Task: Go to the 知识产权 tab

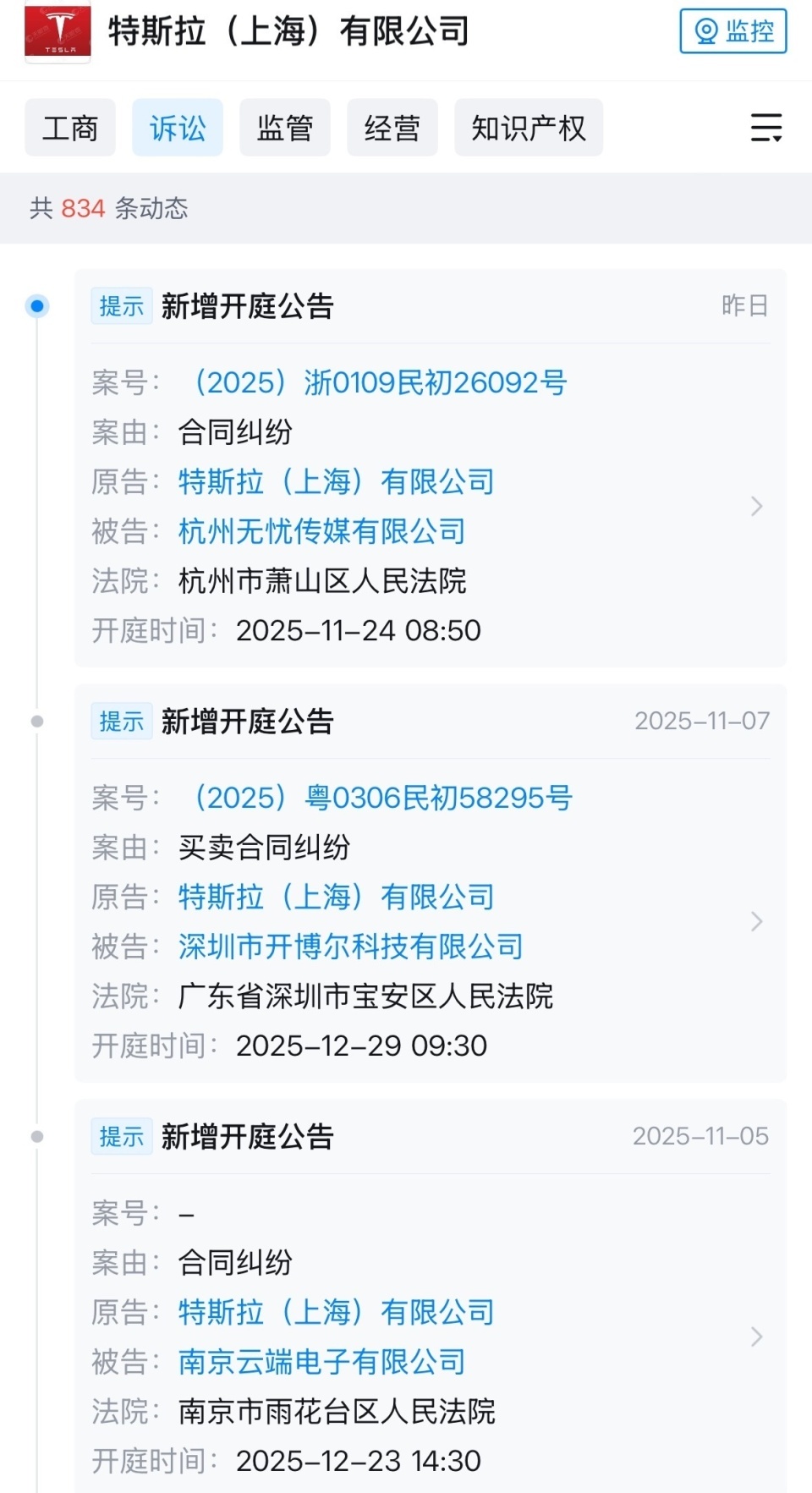Action: [x=529, y=128]
